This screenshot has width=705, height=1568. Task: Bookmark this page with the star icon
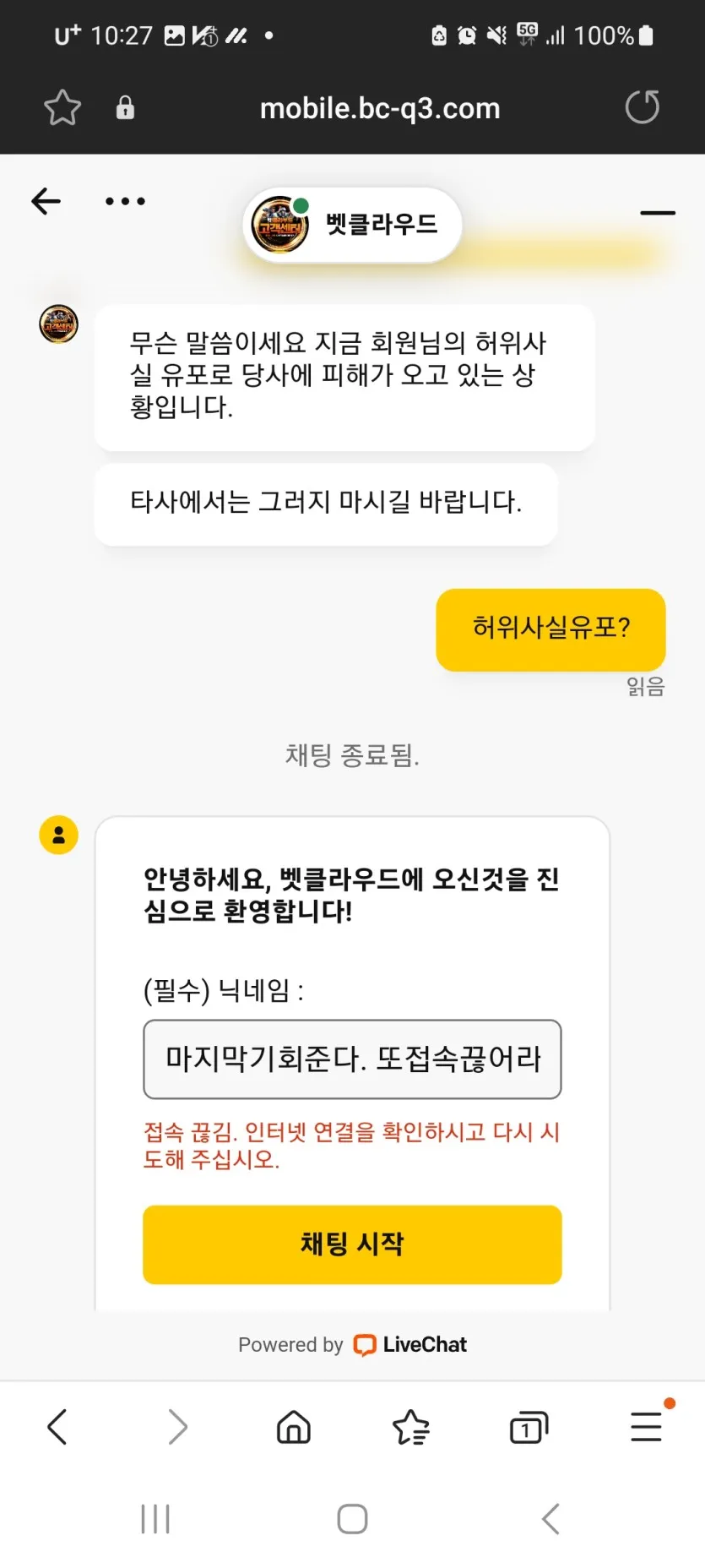62,108
